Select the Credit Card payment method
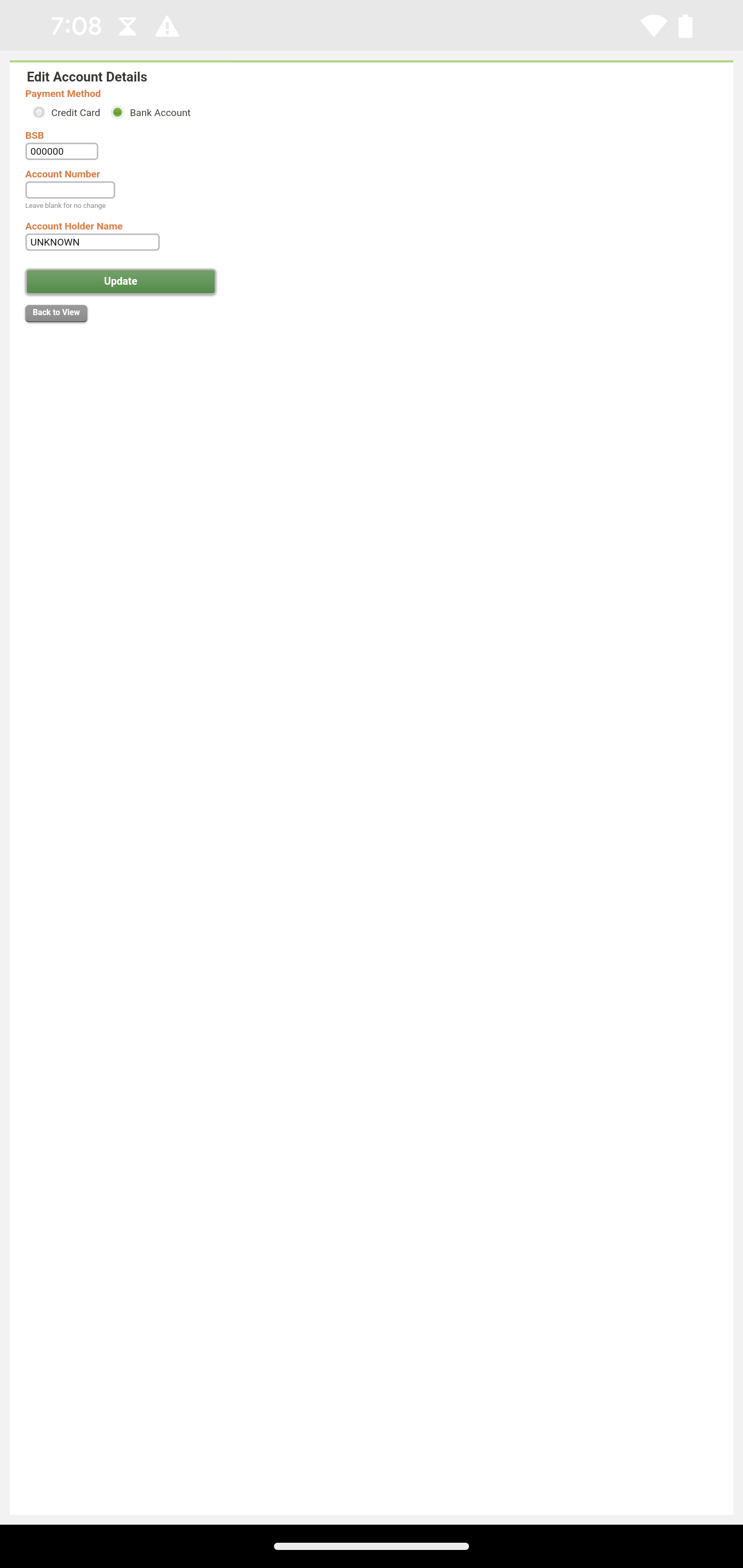The image size is (743, 1568). (39, 112)
